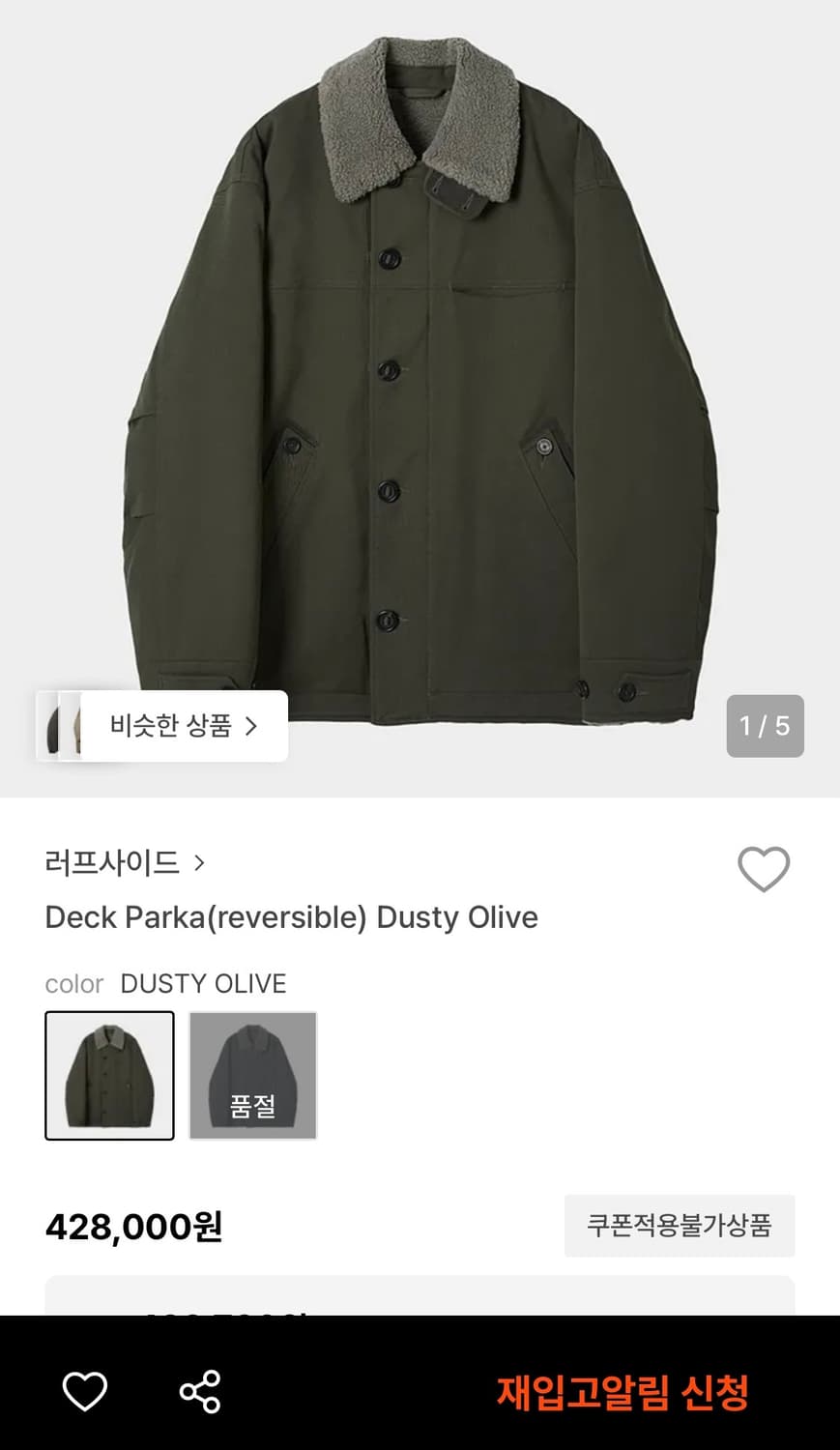Tap product title Deck Parka(reversible) Dusty Olive

point(291,916)
